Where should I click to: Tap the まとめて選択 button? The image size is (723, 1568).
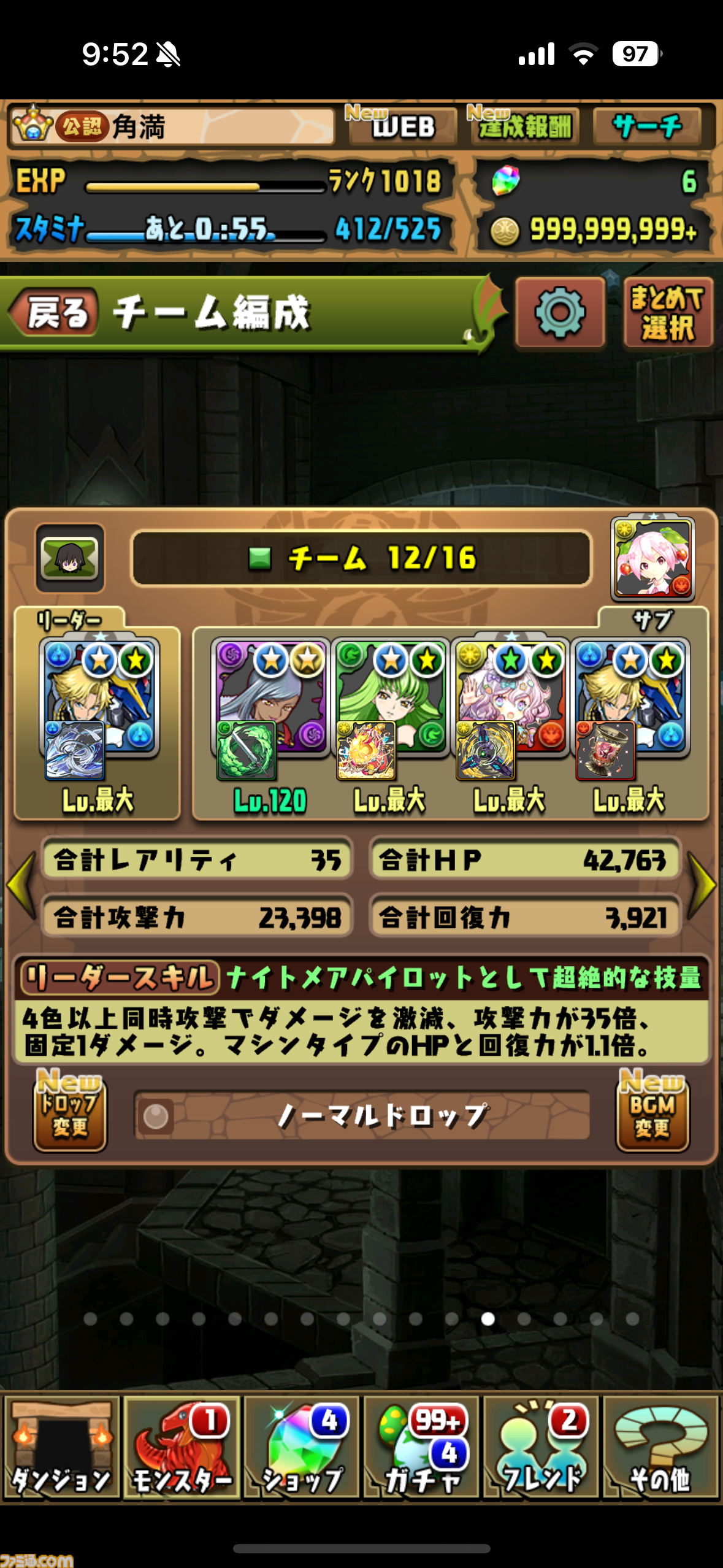point(668,313)
